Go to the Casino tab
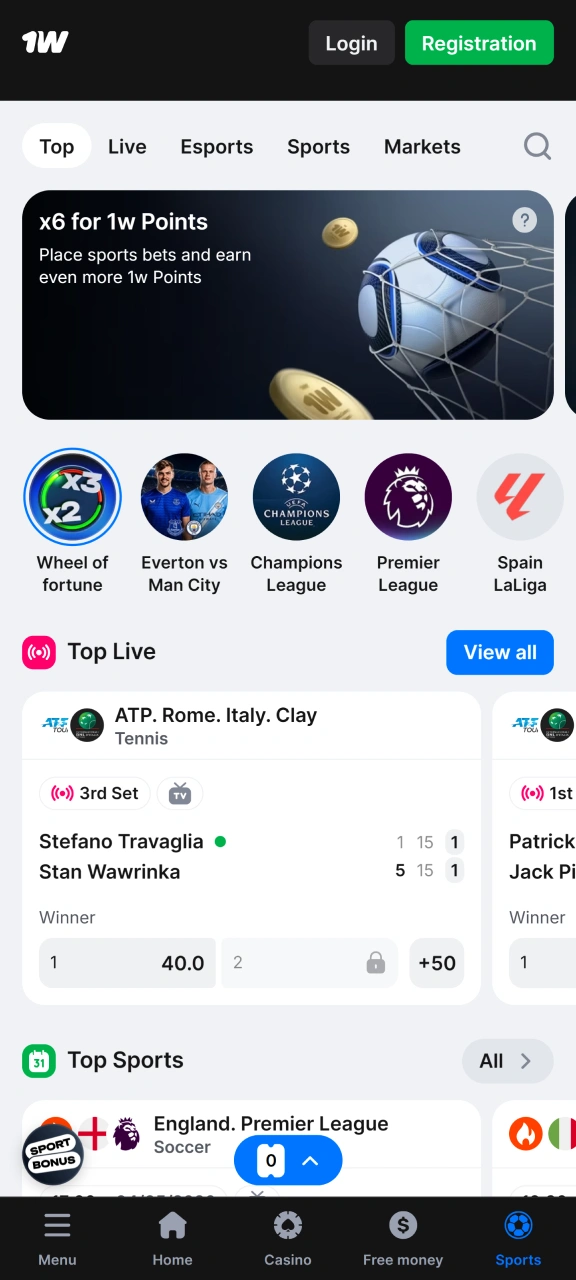The height and width of the screenshot is (1280, 576). click(x=288, y=1238)
